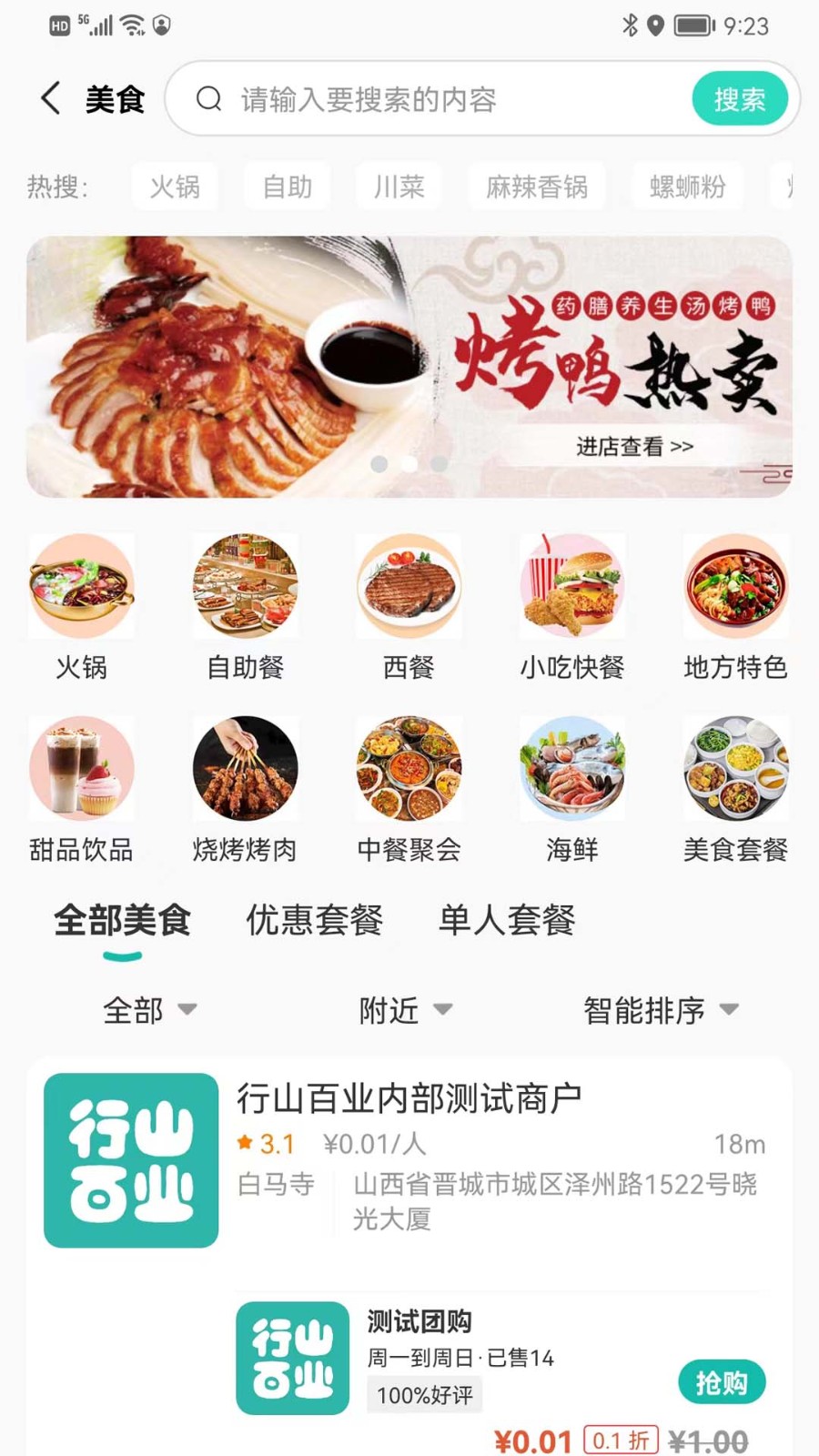The width and height of the screenshot is (819, 1456).
Task: Switch to the 优惠套餐 tab
Action: click(314, 920)
